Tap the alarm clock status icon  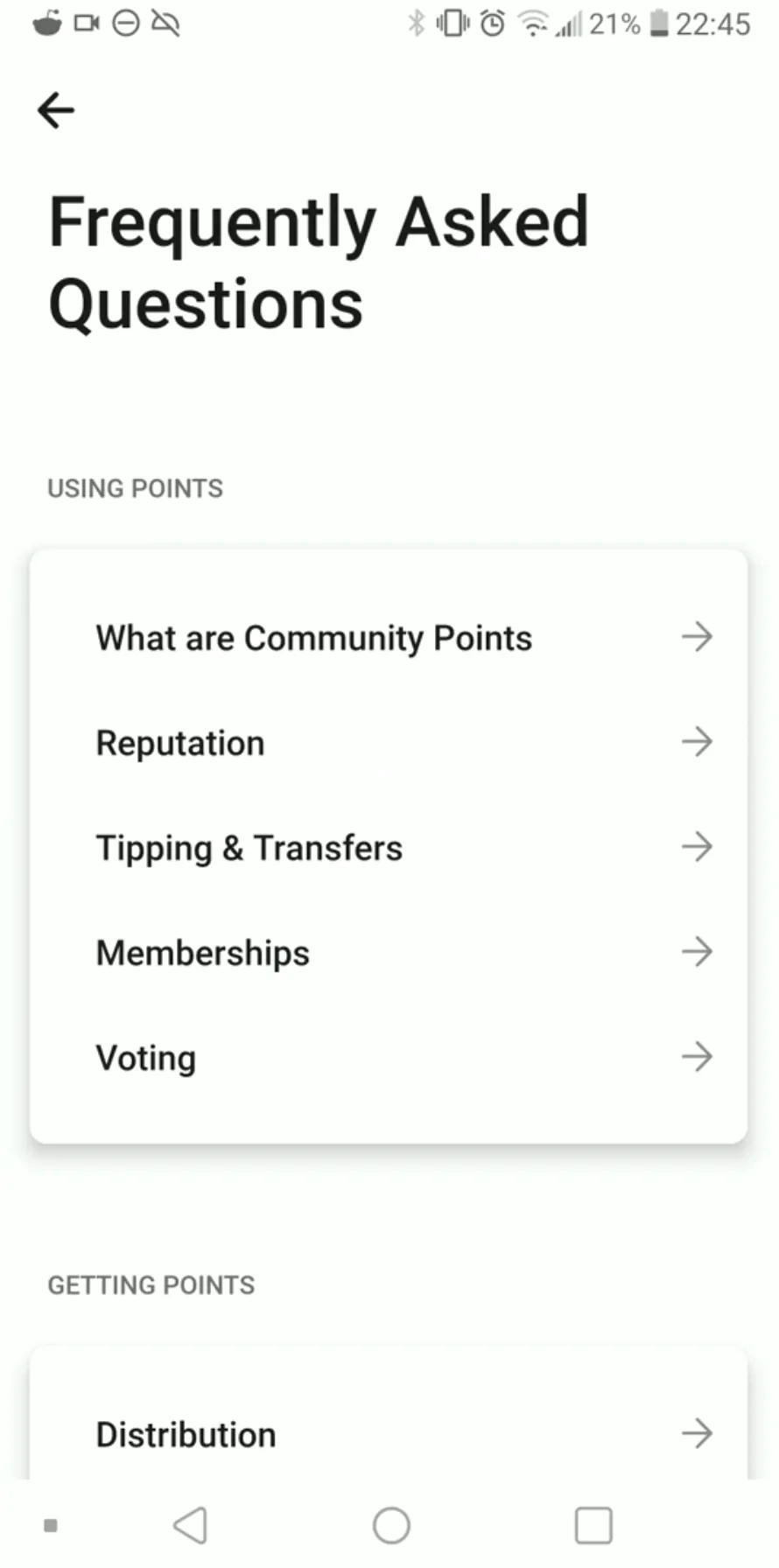(491, 24)
